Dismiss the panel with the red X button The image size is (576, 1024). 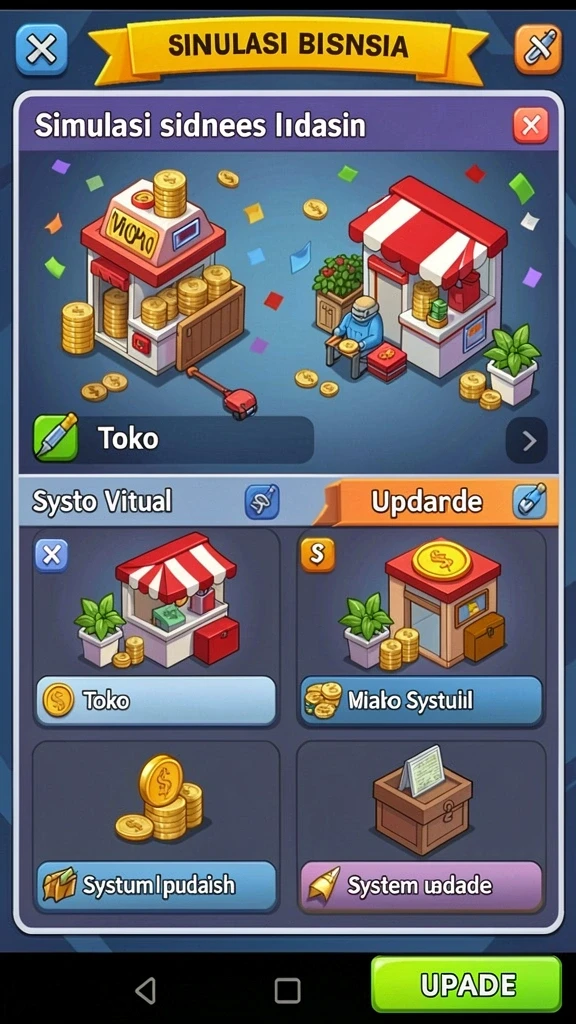530,125
